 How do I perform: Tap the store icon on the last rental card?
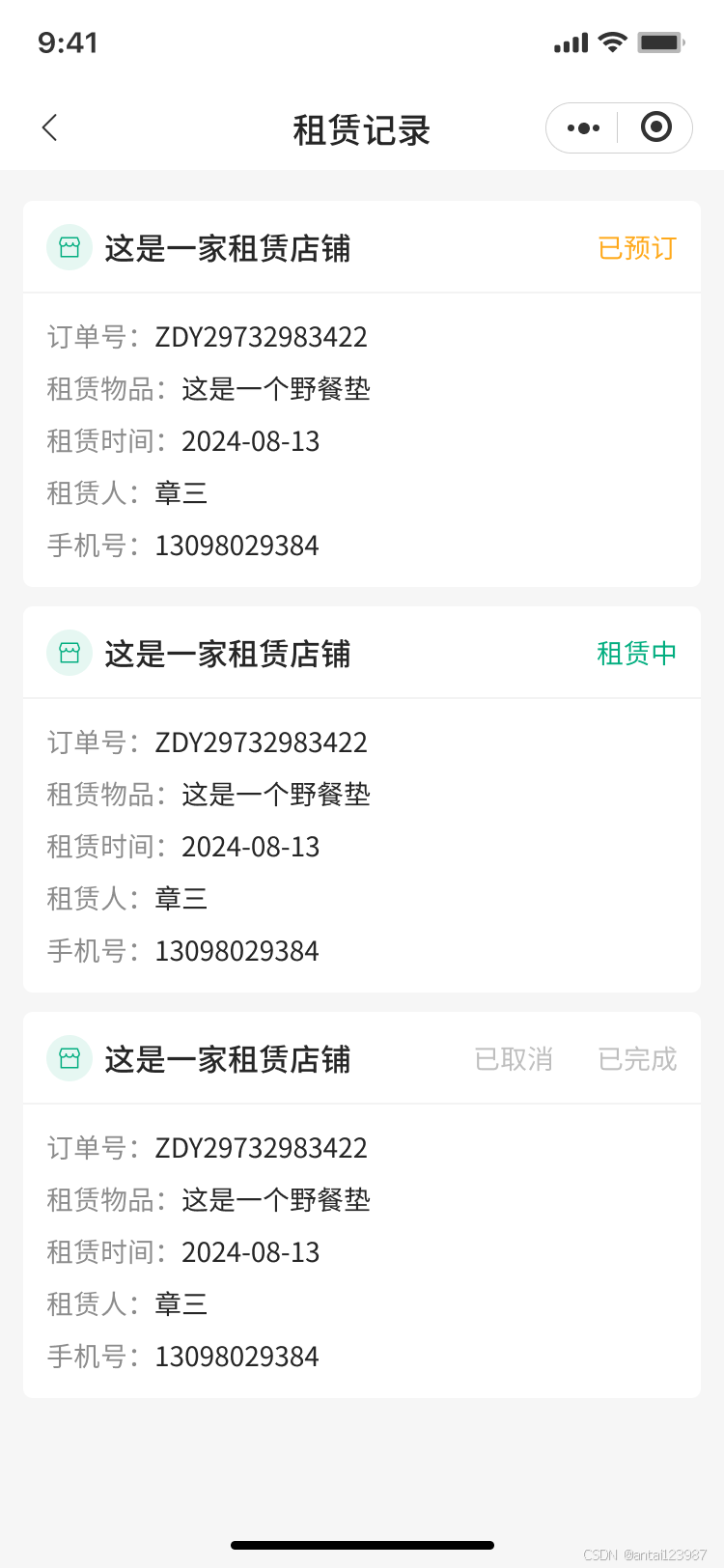[69, 1058]
